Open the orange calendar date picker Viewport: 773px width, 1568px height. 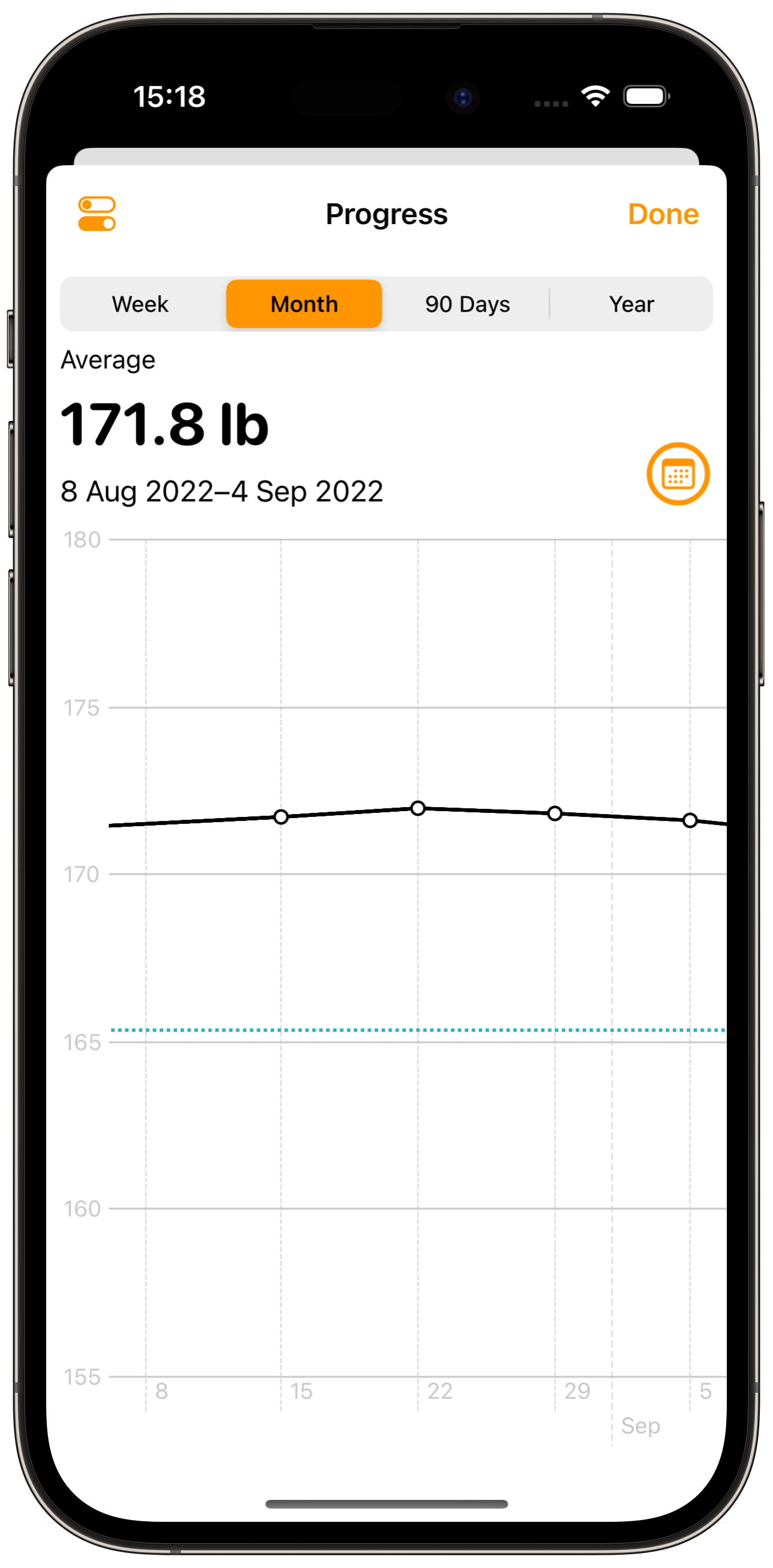677,473
